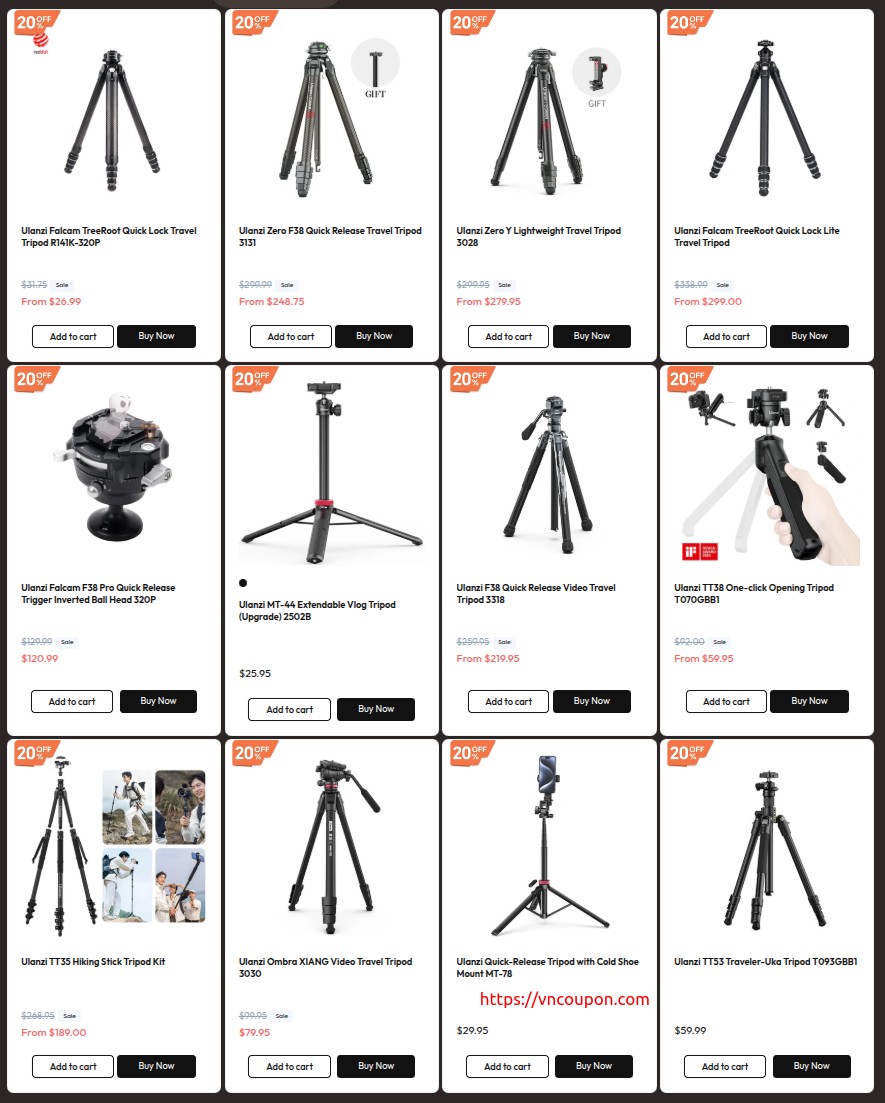Buy the Zero F38 Tripod 3131 now
The image size is (885, 1103).
[374, 336]
